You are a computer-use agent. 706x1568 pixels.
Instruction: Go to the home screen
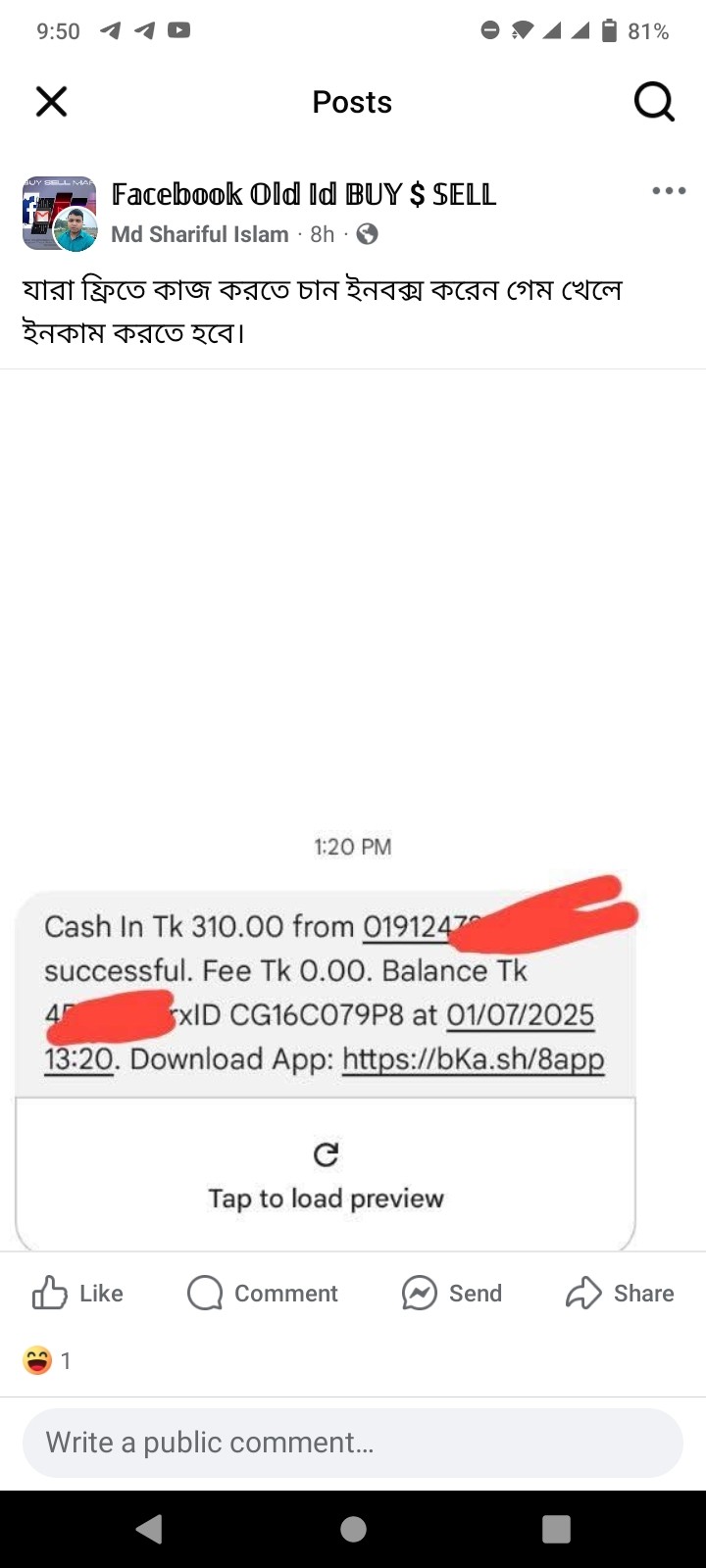tap(353, 1529)
